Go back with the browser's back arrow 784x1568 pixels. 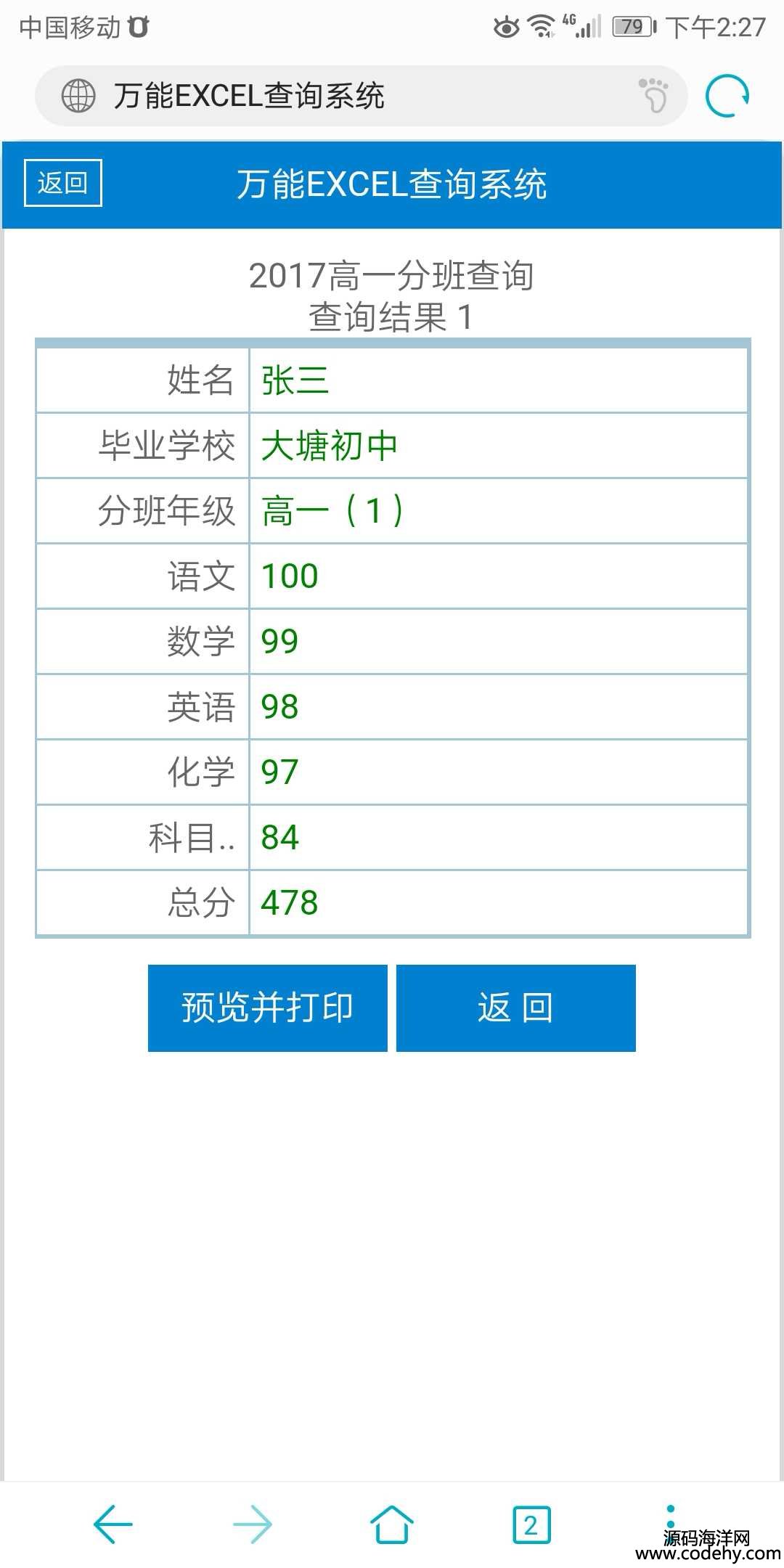click(x=113, y=1524)
